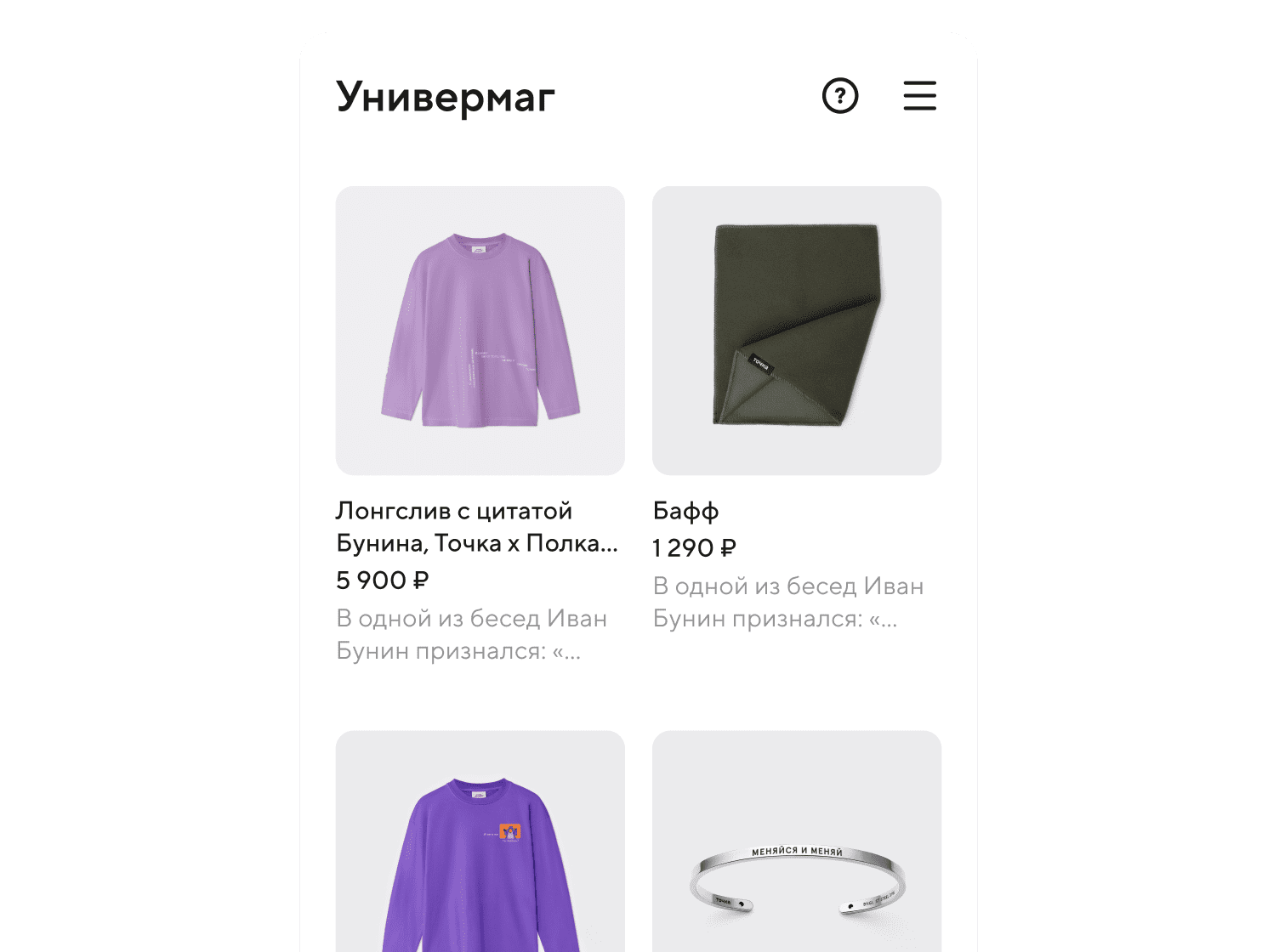View the Бафф product card

(x=797, y=331)
